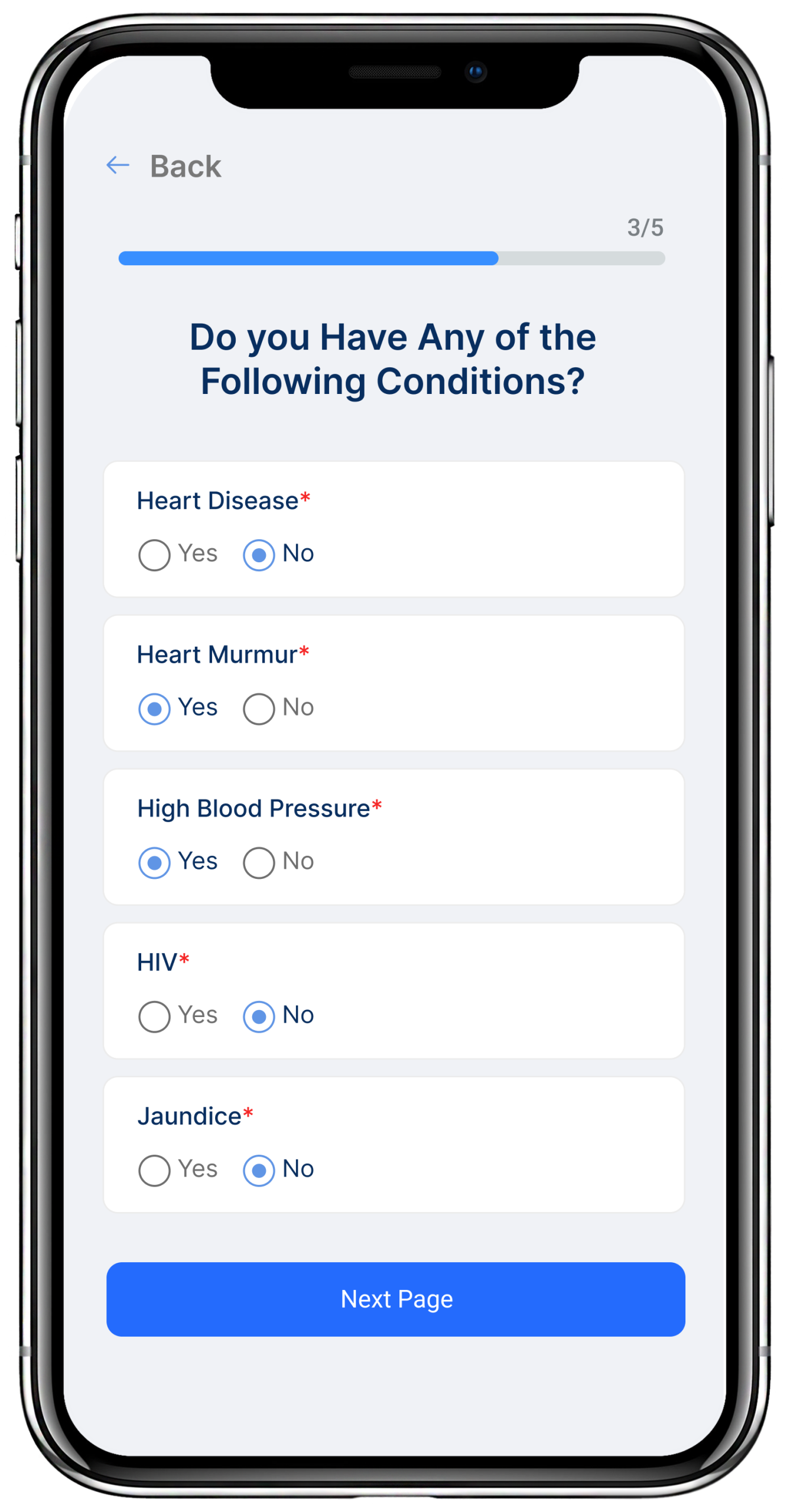This screenshot has height=1512, width=790.
Task: Choose Yes for Jaundice
Action: (x=154, y=1170)
